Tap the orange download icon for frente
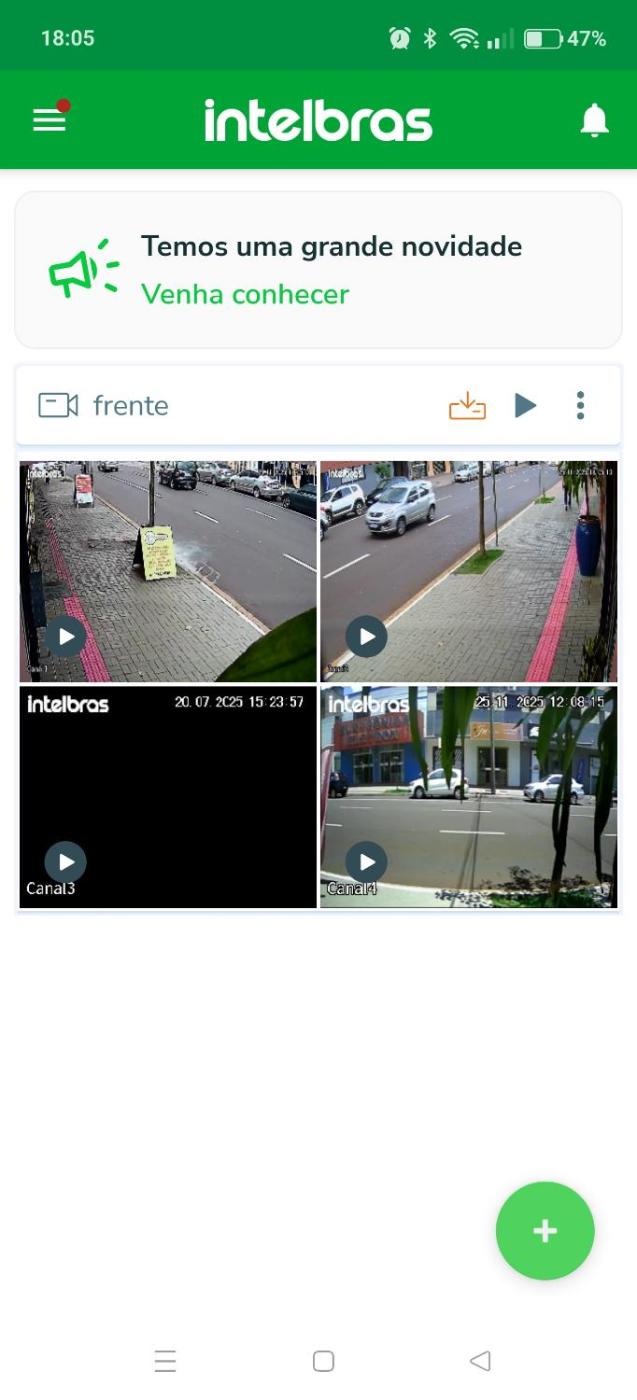The width and height of the screenshot is (637, 1400). coord(467,405)
